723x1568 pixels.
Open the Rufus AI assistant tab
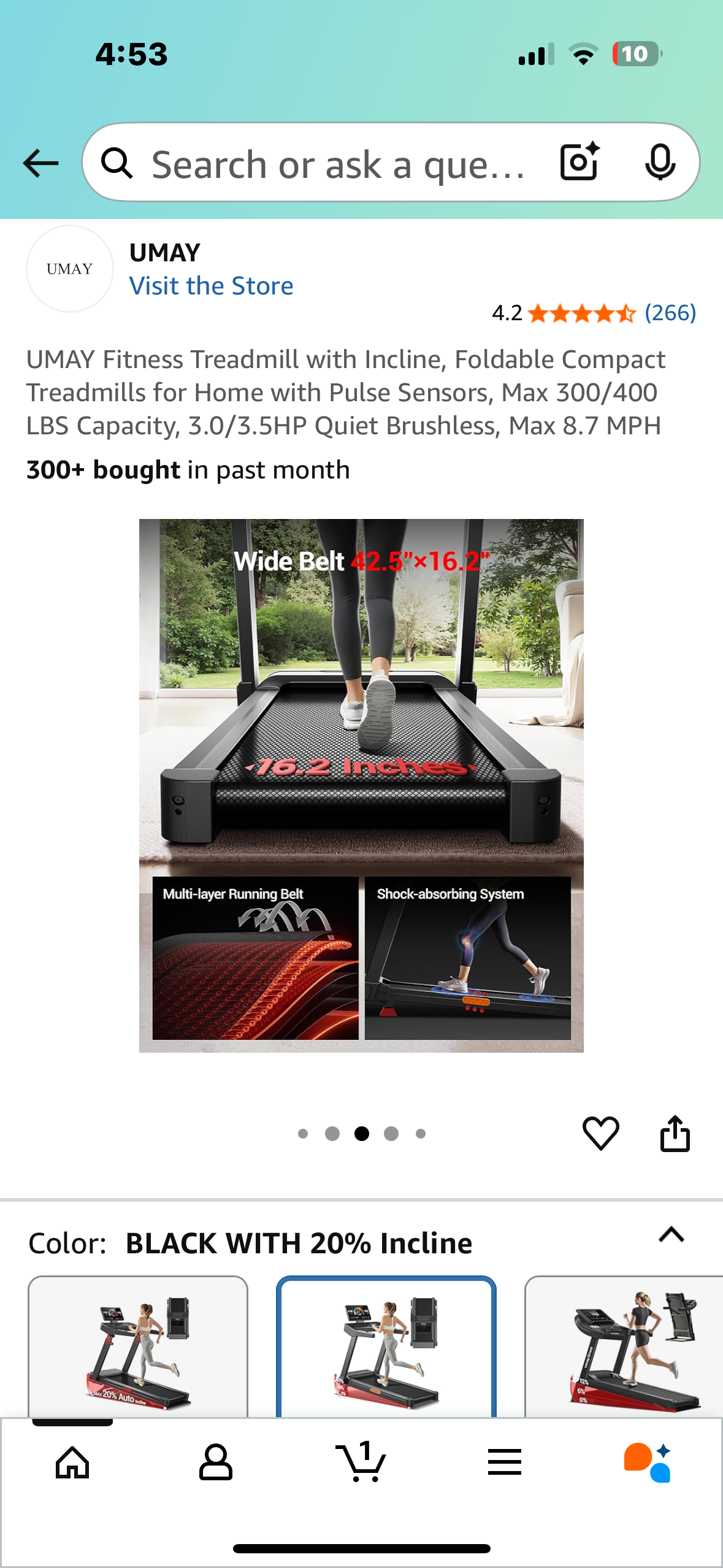tap(648, 1462)
